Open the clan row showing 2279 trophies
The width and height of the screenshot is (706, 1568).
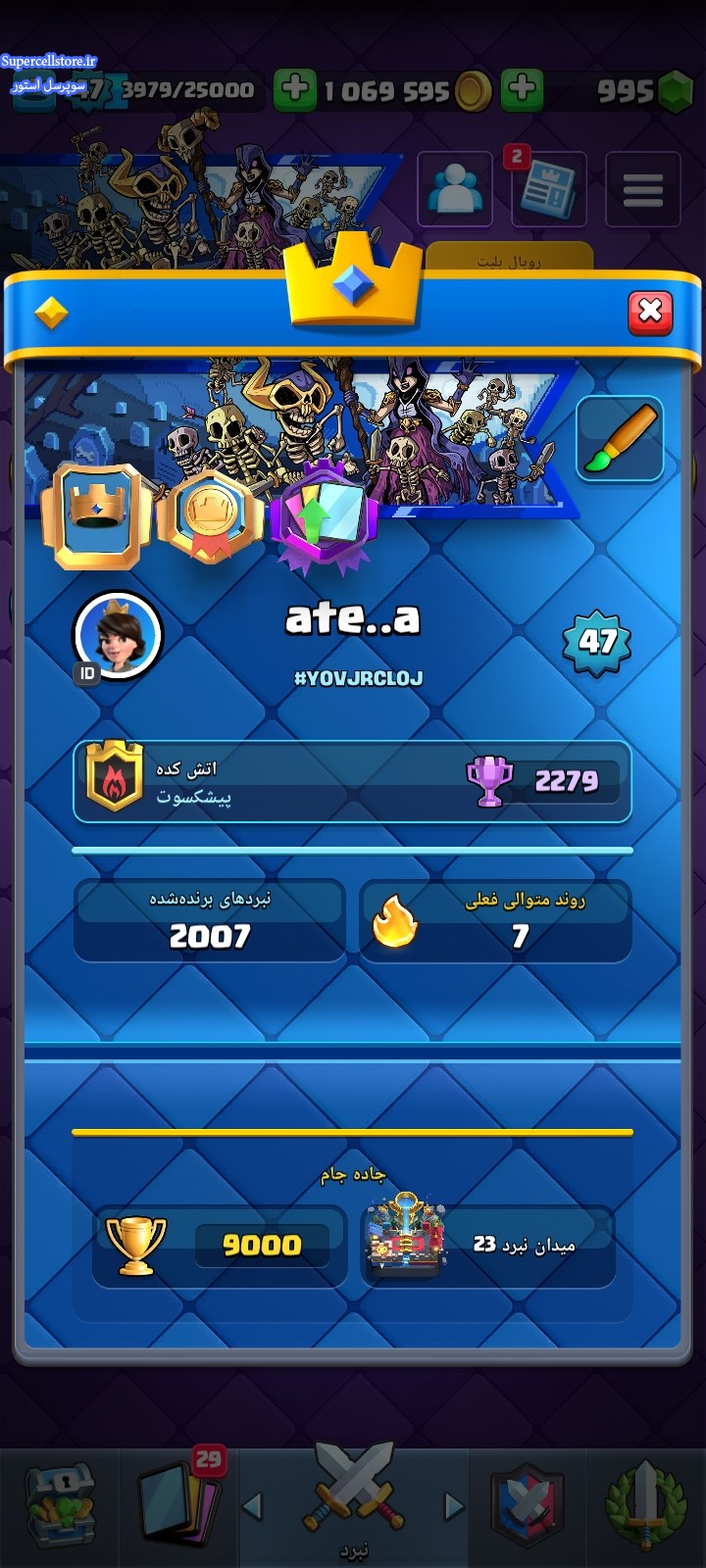[x=352, y=781]
